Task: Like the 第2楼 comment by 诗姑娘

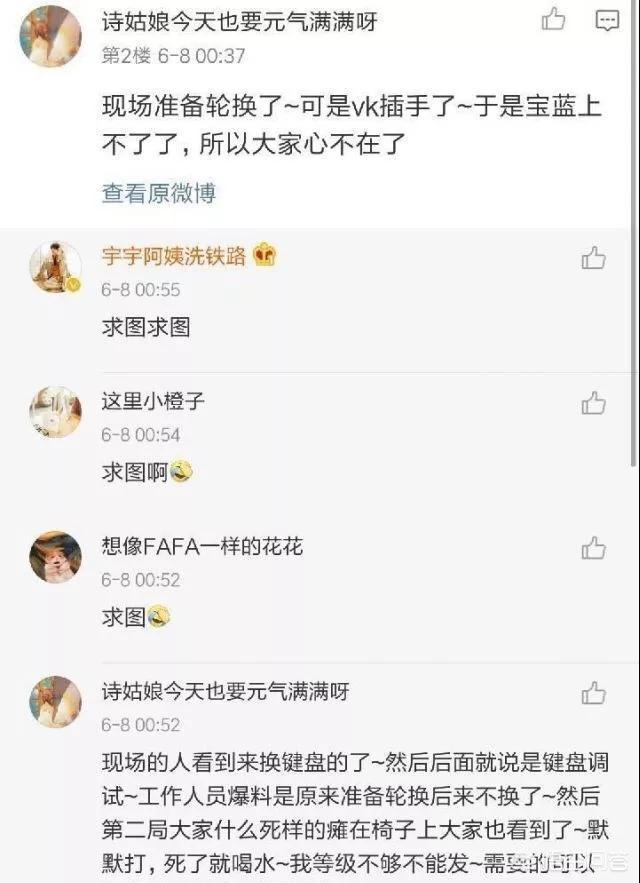Action: [x=554, y=19]
